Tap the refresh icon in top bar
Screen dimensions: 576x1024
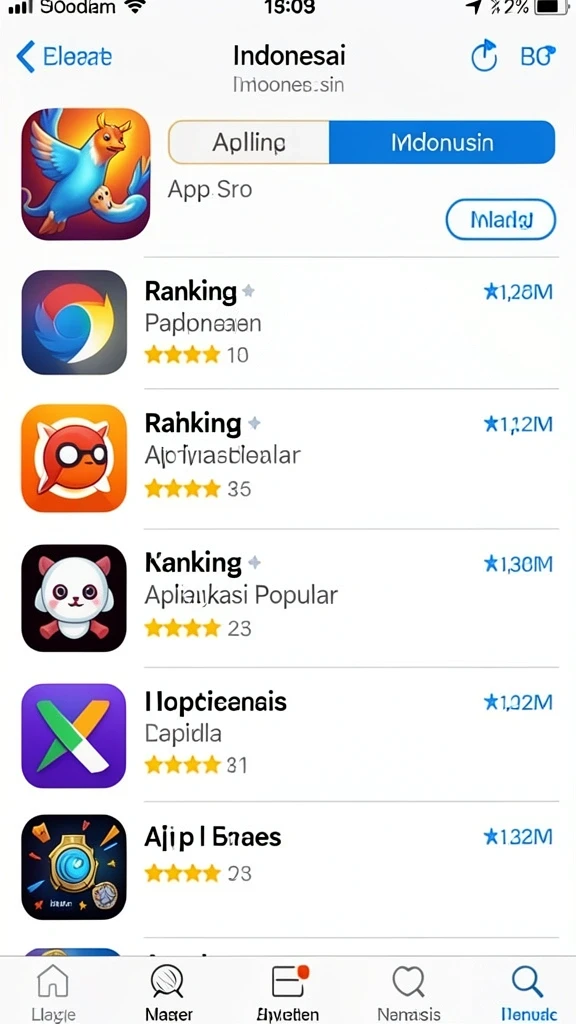click(484, 56)
